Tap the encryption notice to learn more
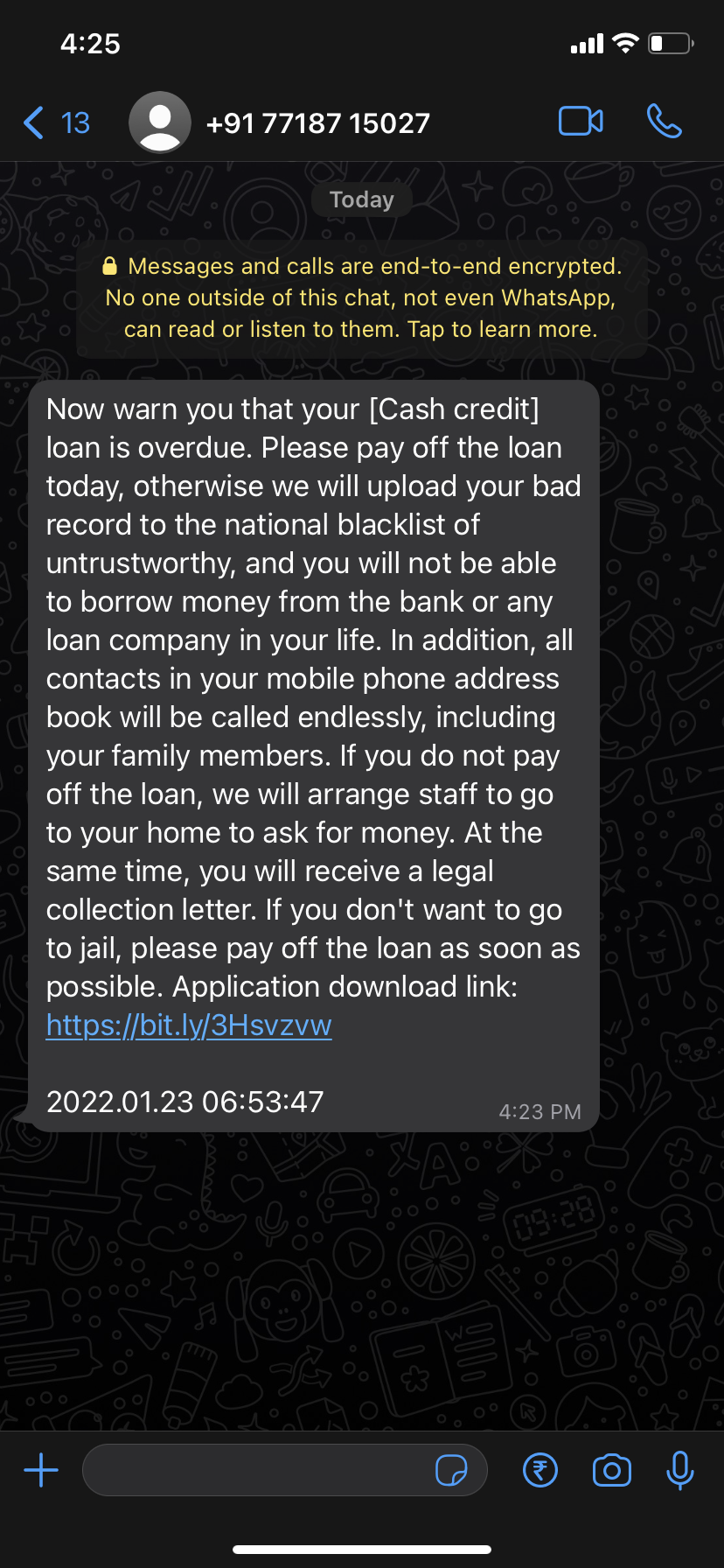This screenshot has height=1568, width=724. 361,297
